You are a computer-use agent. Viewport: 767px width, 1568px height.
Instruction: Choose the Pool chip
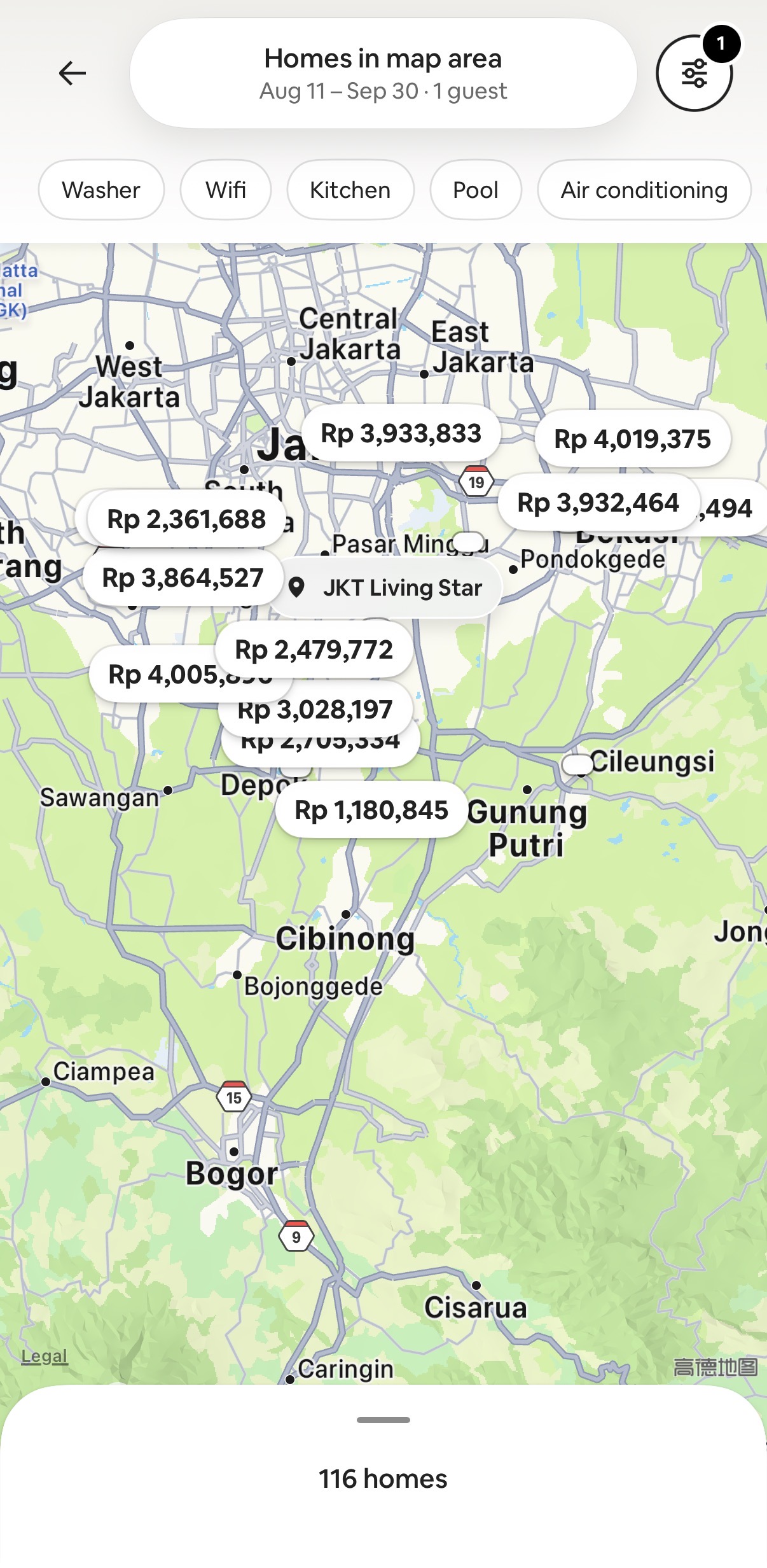(476, 190)
